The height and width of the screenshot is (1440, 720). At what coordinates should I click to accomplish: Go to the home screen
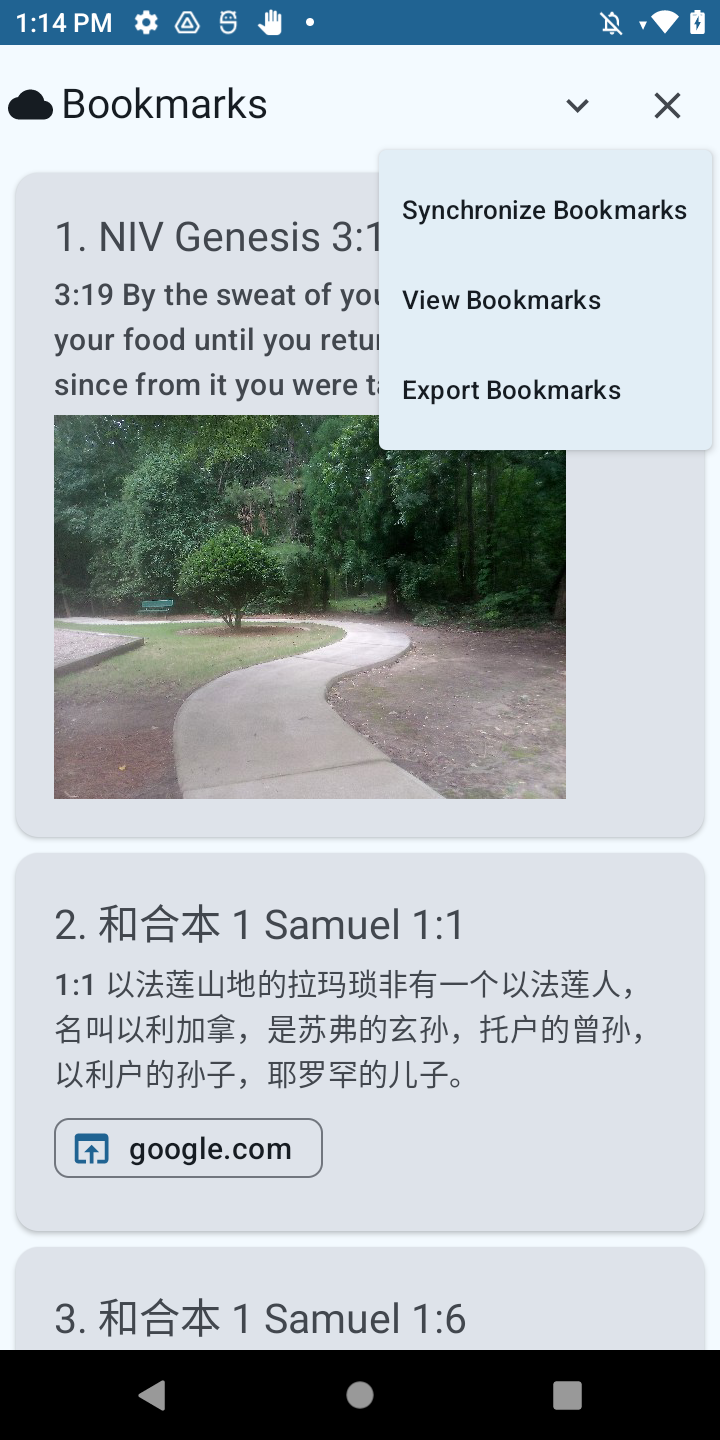[x=360, y=1395]
